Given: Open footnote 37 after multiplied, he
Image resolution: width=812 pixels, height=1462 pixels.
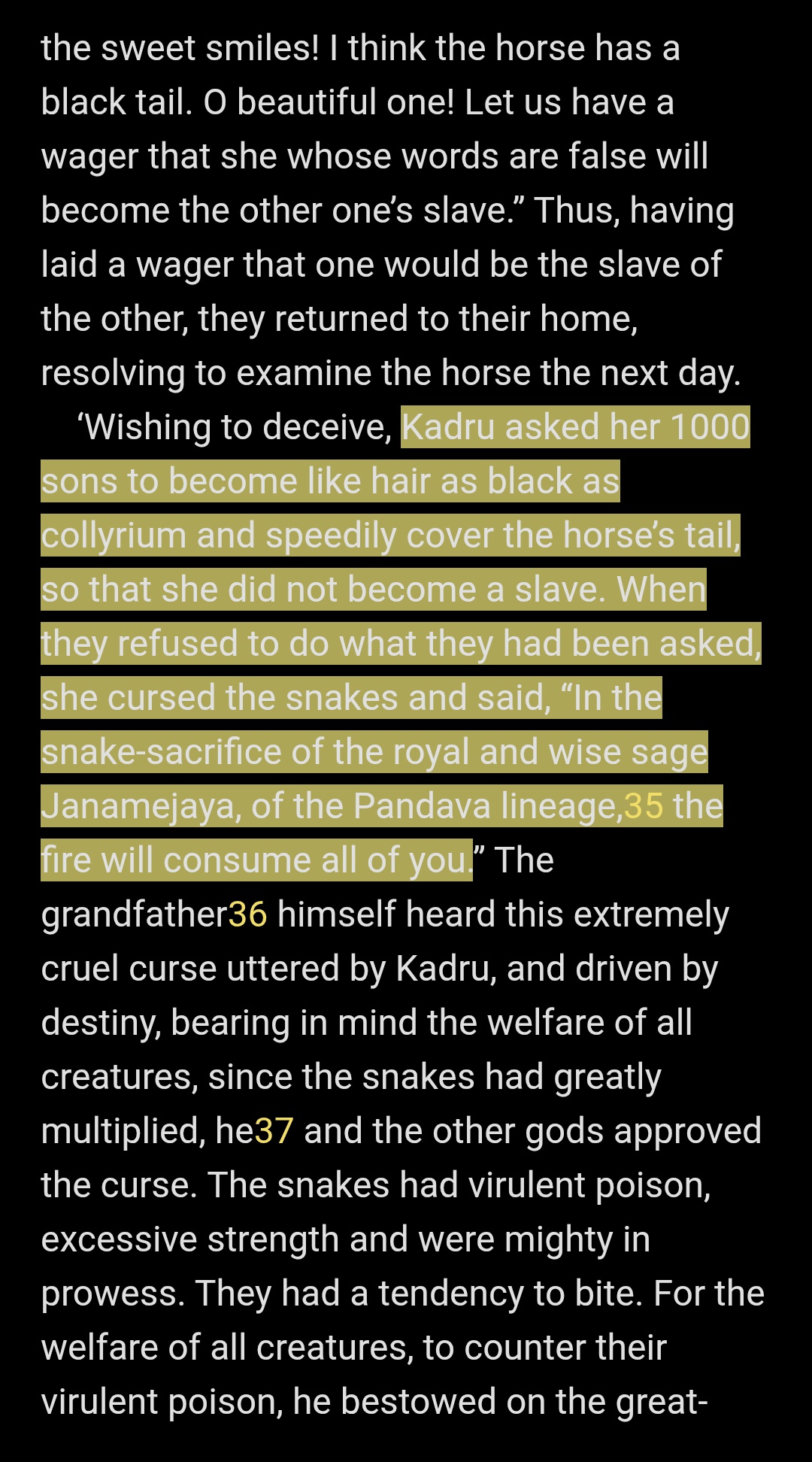Looking at the screenshot, I should click(274, 1131).
